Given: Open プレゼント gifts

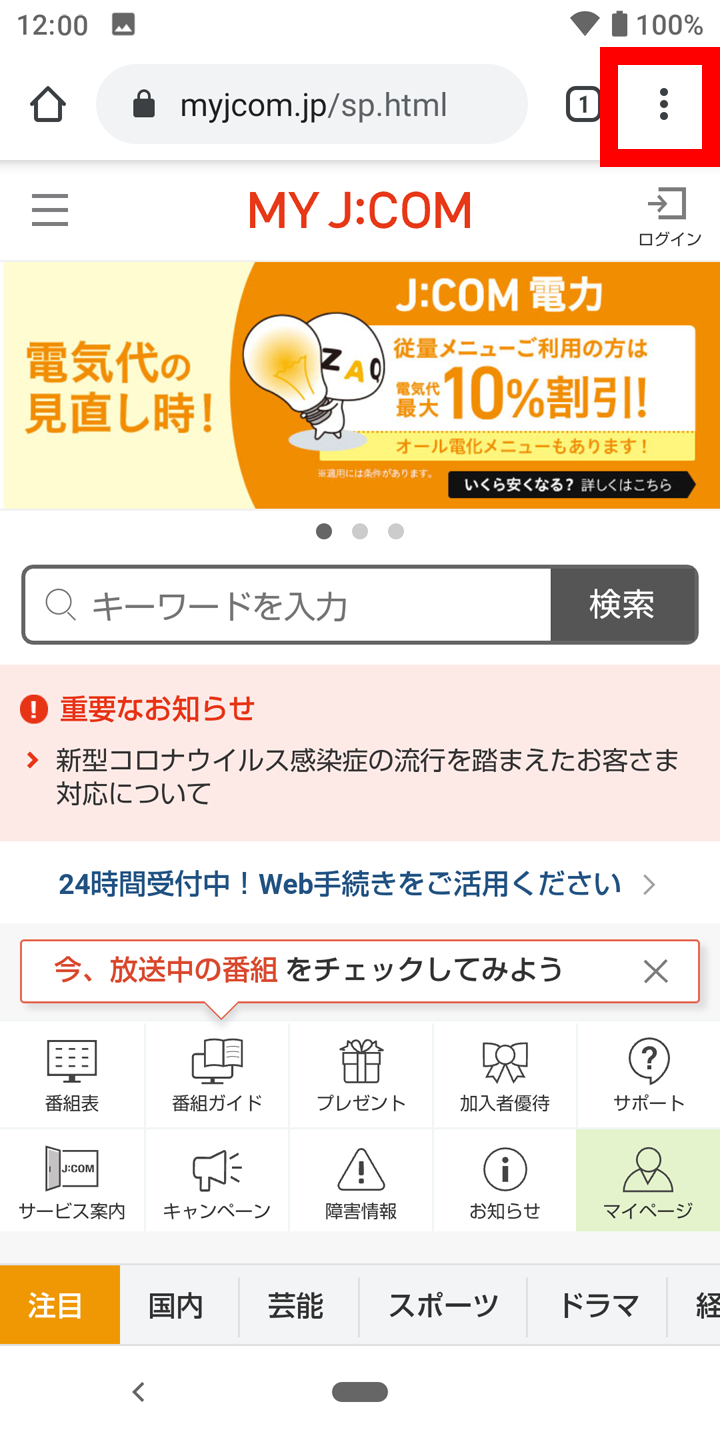Looking at the screenshot, I should tap(361, 1075).
